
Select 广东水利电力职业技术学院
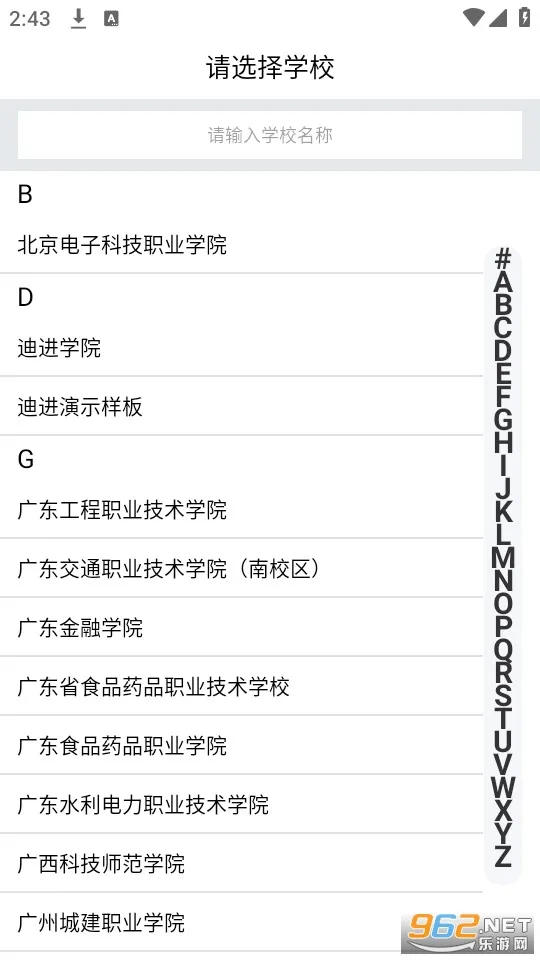click(241, 804)
